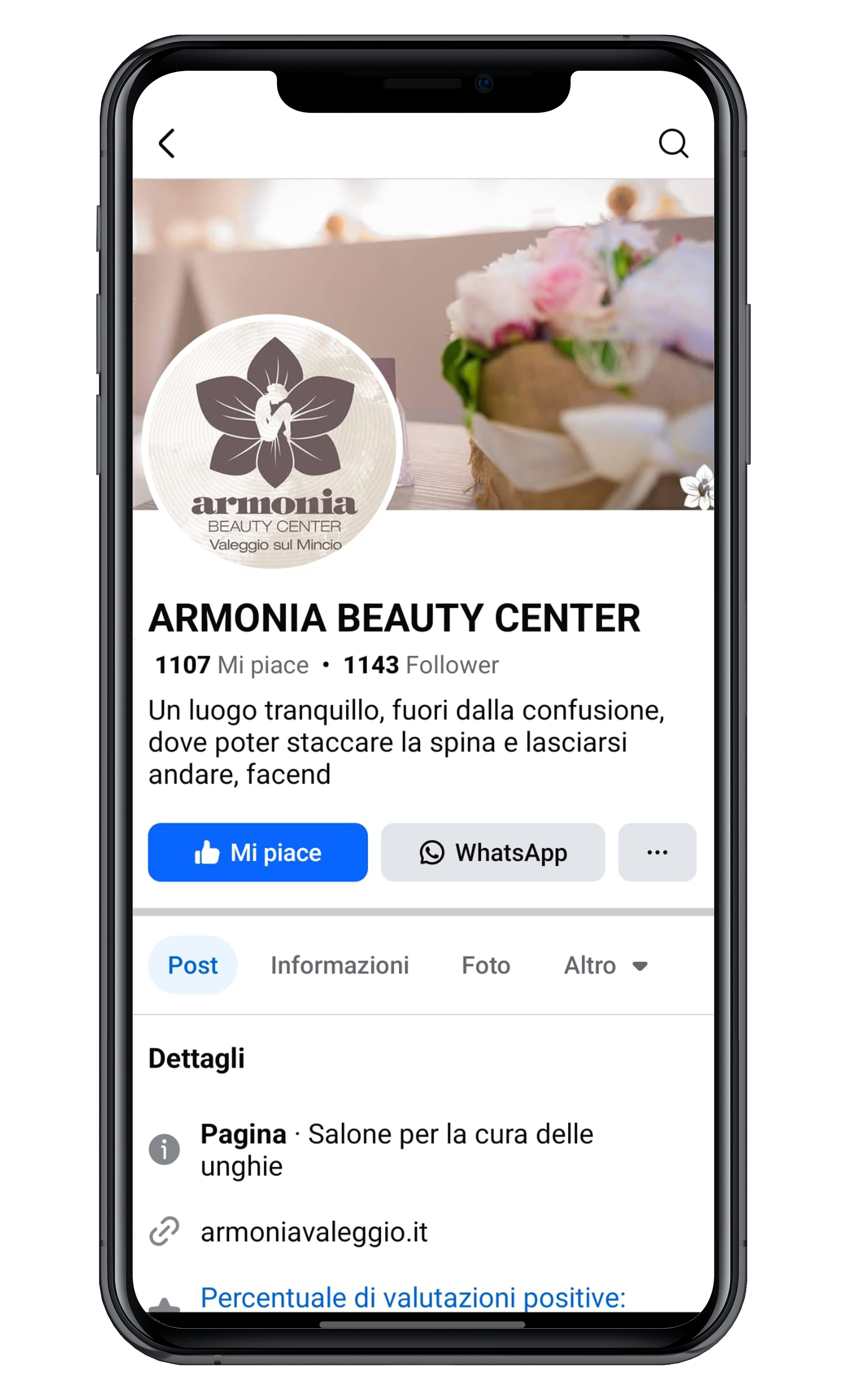Switch to the Foto tab

[485, 965]
